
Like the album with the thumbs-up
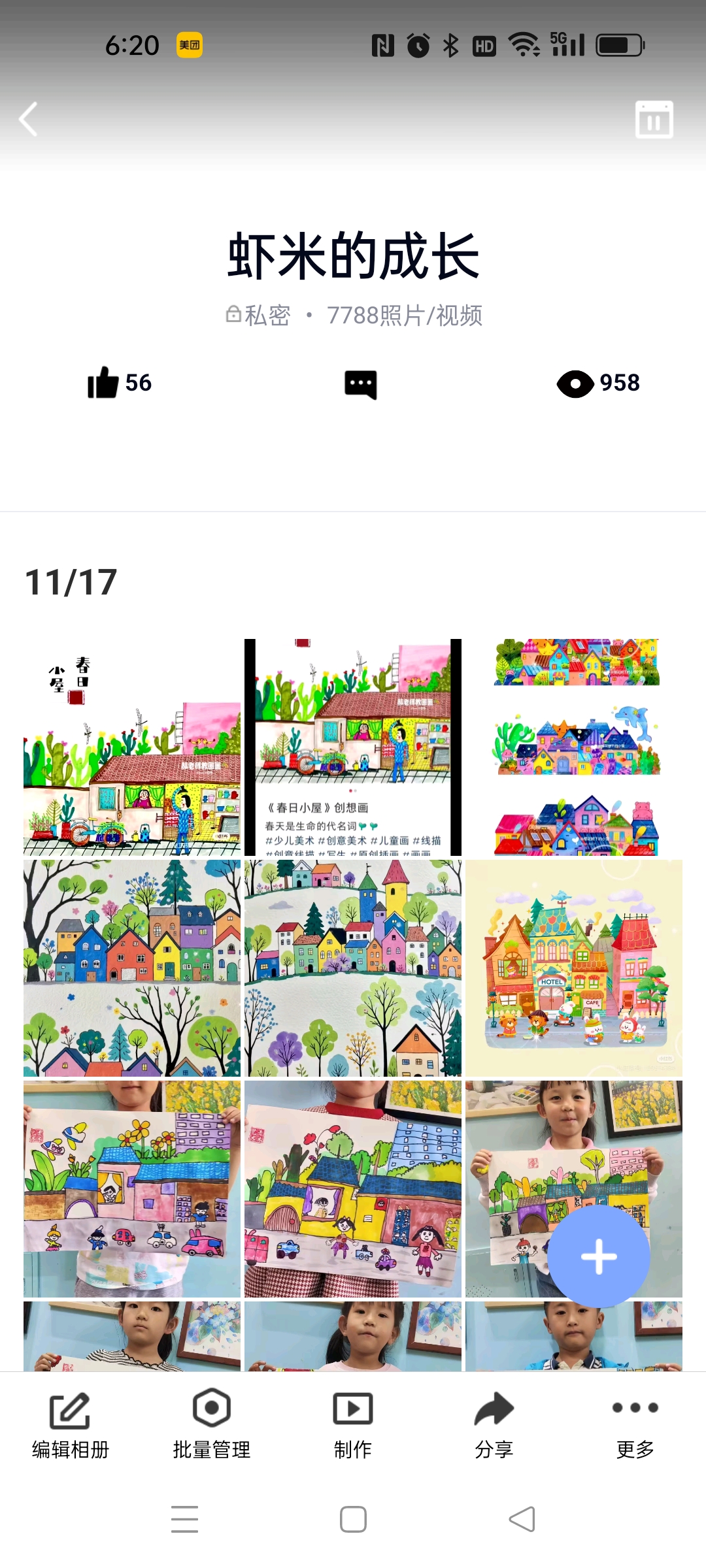[x=103, y=383]
